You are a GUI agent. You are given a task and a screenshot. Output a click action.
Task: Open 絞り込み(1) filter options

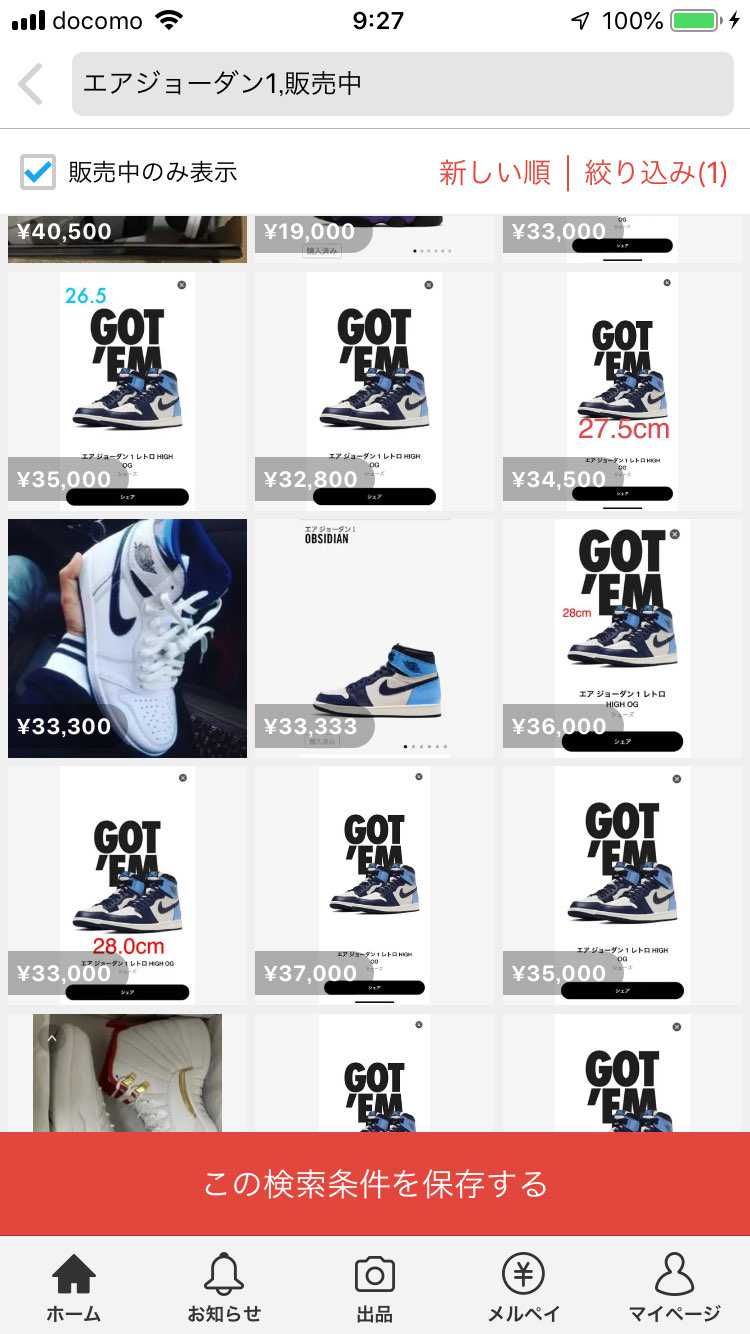click(x=656, y=172)
